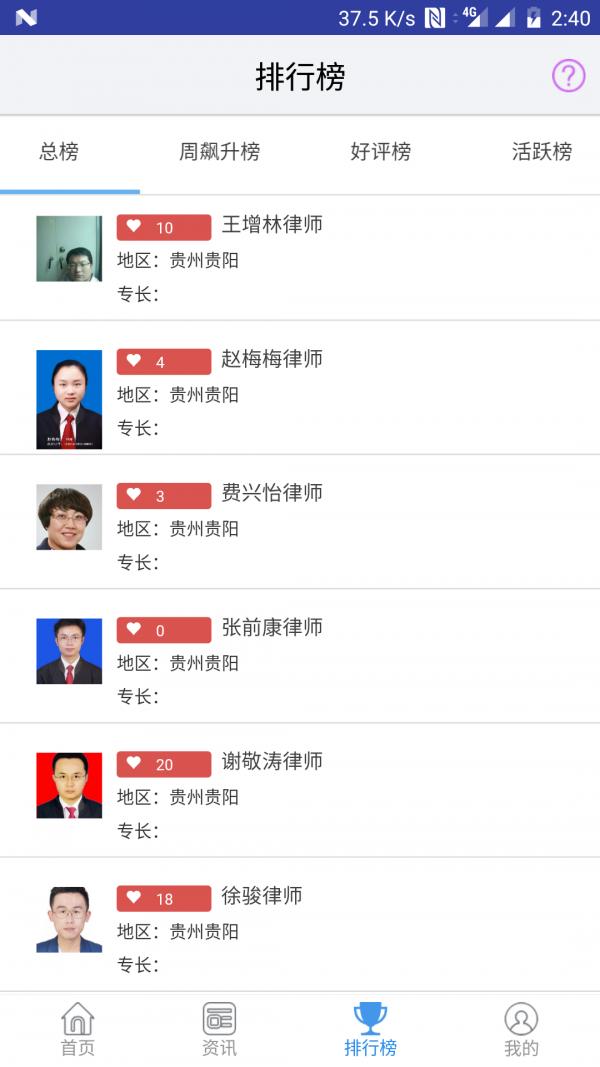Select the 总榜 tab
This screenshot has width=600, height=1067.
pyautogui.click(x=59, y=152)
